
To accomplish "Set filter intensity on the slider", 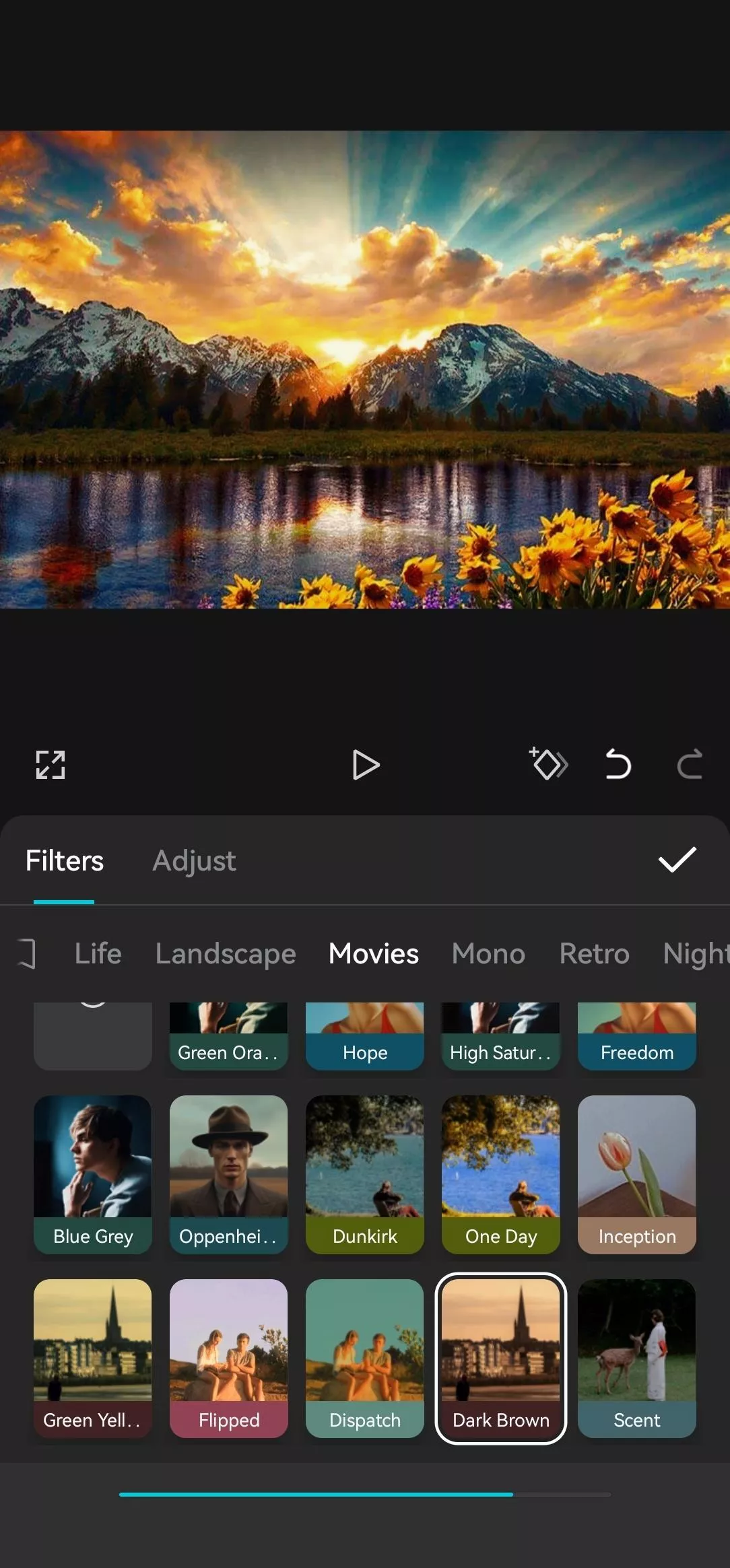I will click(x=513, y=1494).
